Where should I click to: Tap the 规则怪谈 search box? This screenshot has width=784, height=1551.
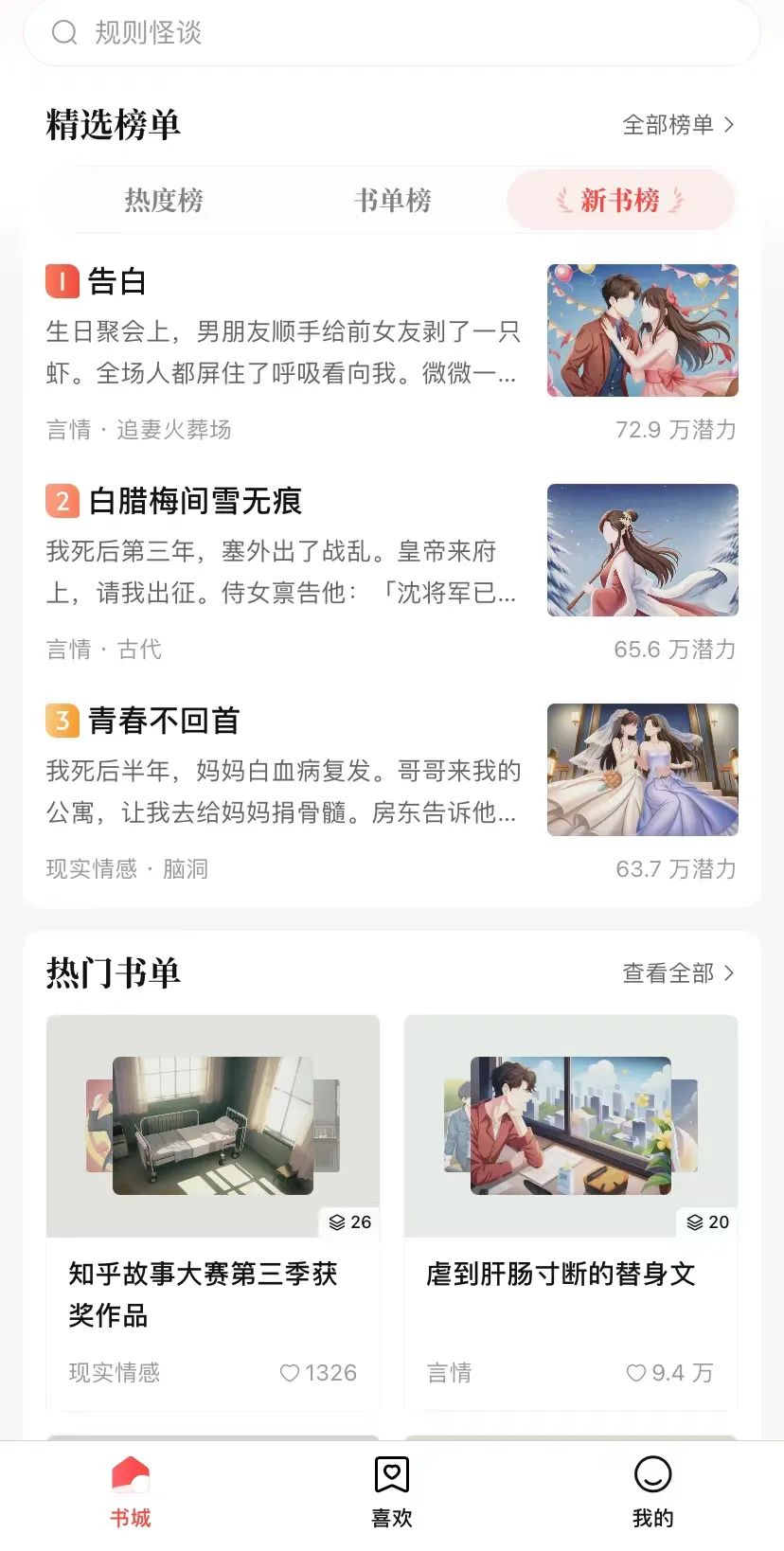(391, 33)
